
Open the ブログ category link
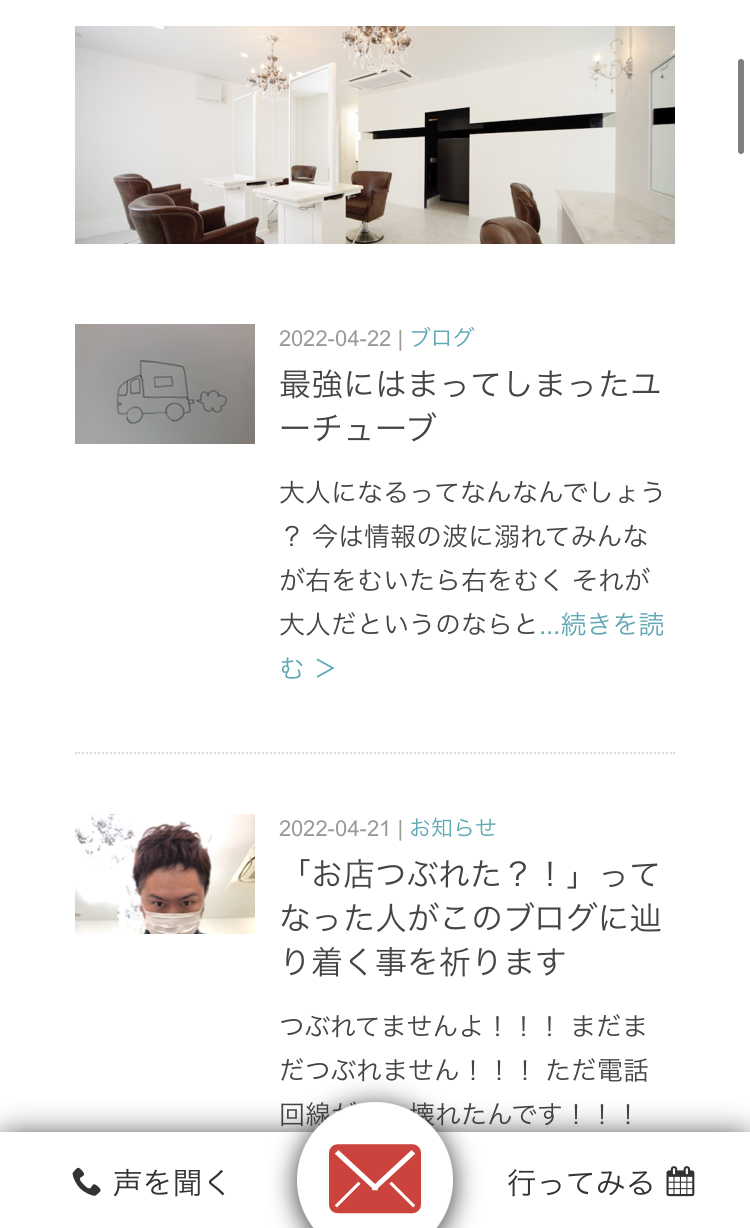441,338
